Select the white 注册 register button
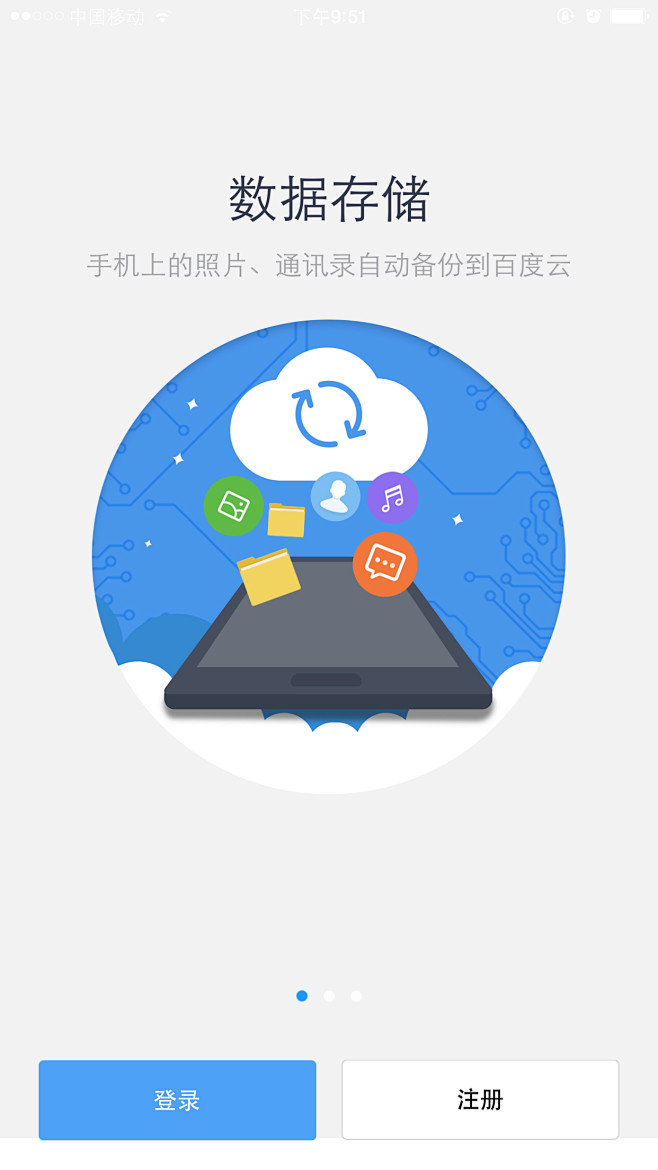 coord(480,1100)
